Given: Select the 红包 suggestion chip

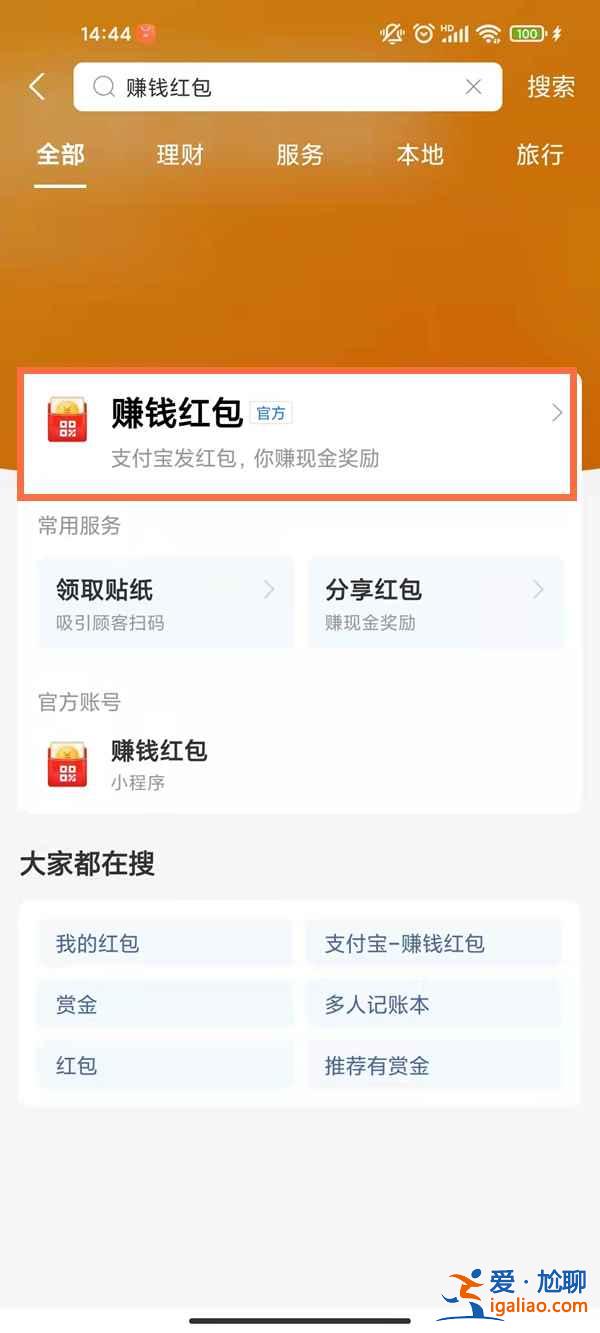Looking at the screenshot, I should [x=166, y=1065].
